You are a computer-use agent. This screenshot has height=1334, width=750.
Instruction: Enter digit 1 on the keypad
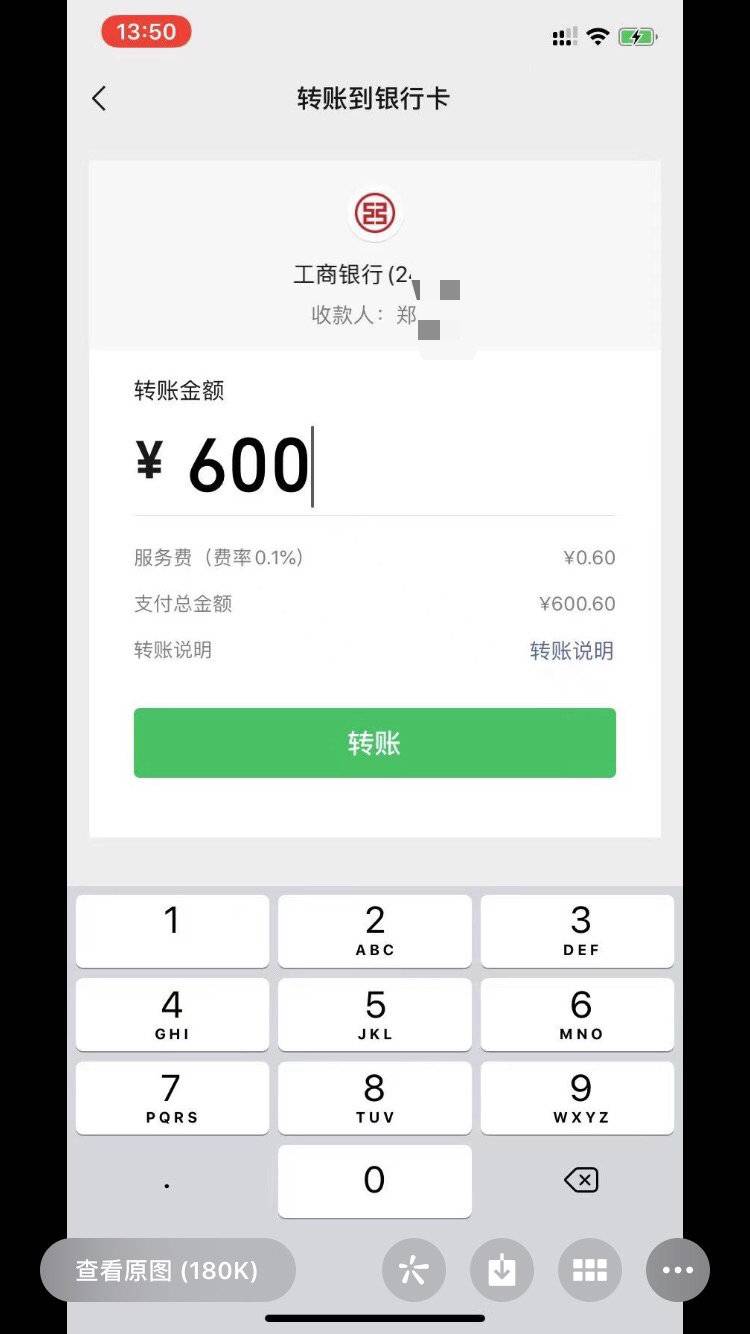pos(172,930)
